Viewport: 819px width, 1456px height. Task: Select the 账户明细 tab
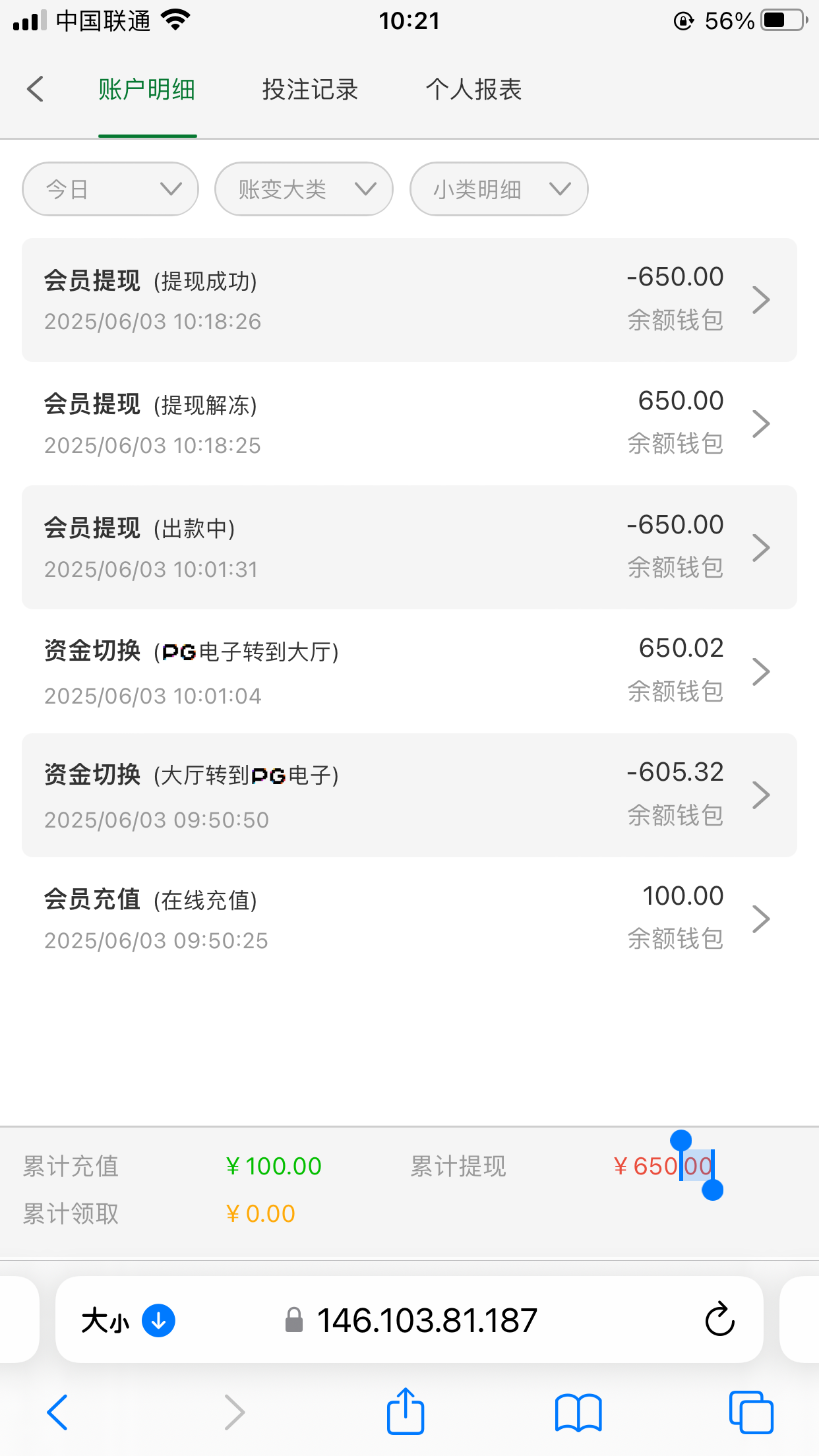coord(147,90)
